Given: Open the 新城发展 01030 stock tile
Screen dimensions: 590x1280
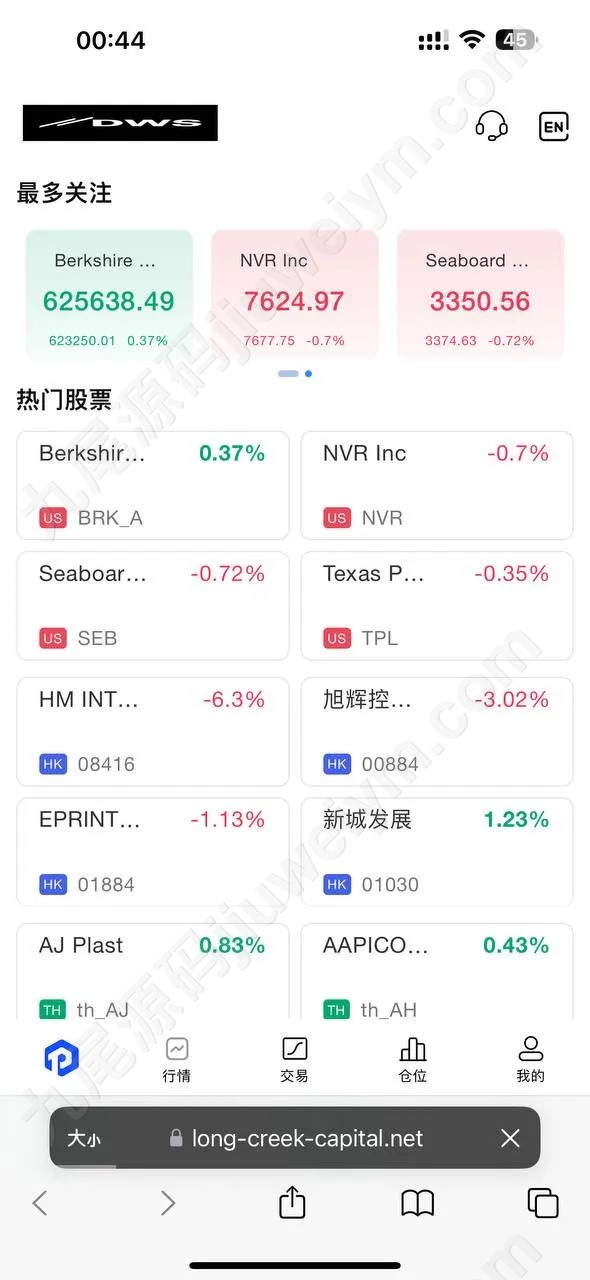Looking at the screenshot, I should pos(437,852).
